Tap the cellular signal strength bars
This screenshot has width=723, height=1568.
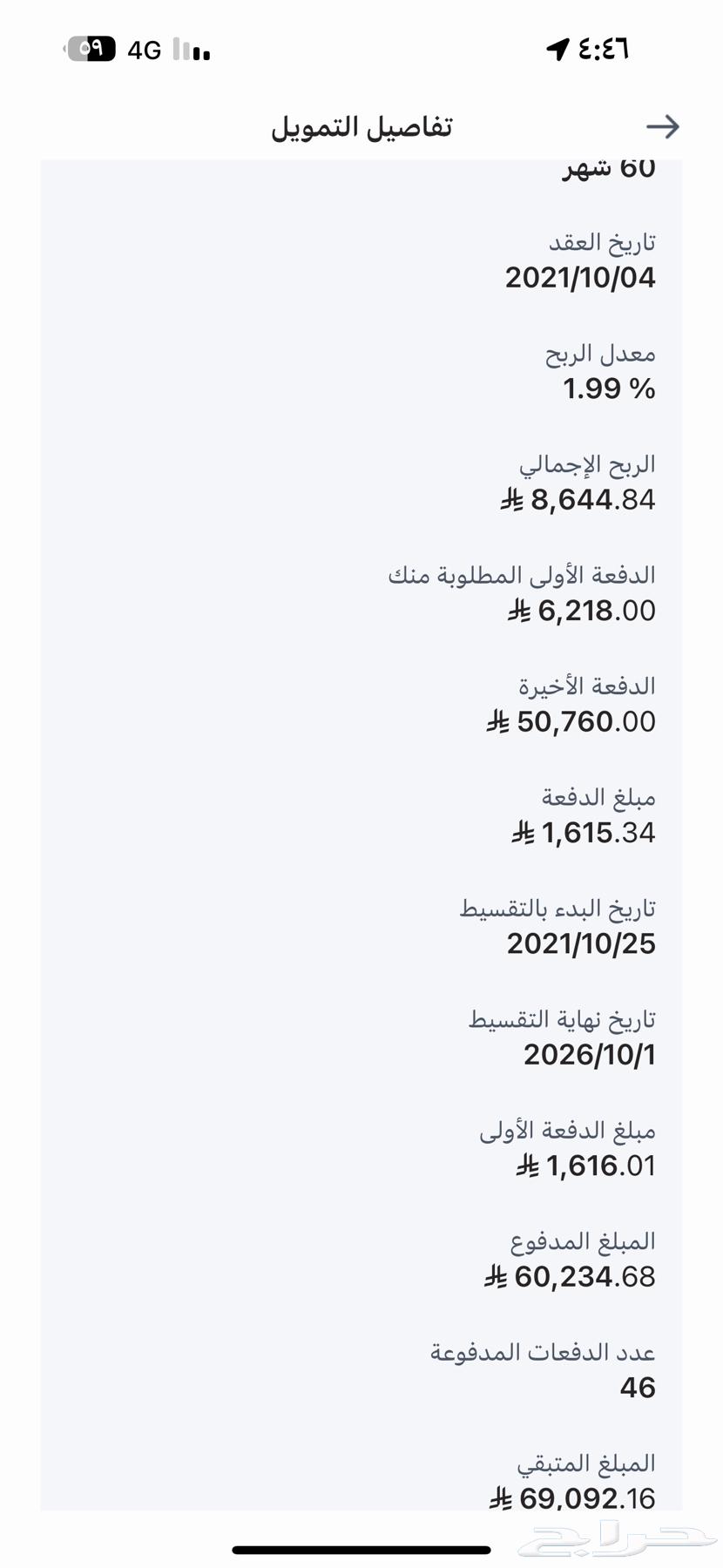pos(193,52)
